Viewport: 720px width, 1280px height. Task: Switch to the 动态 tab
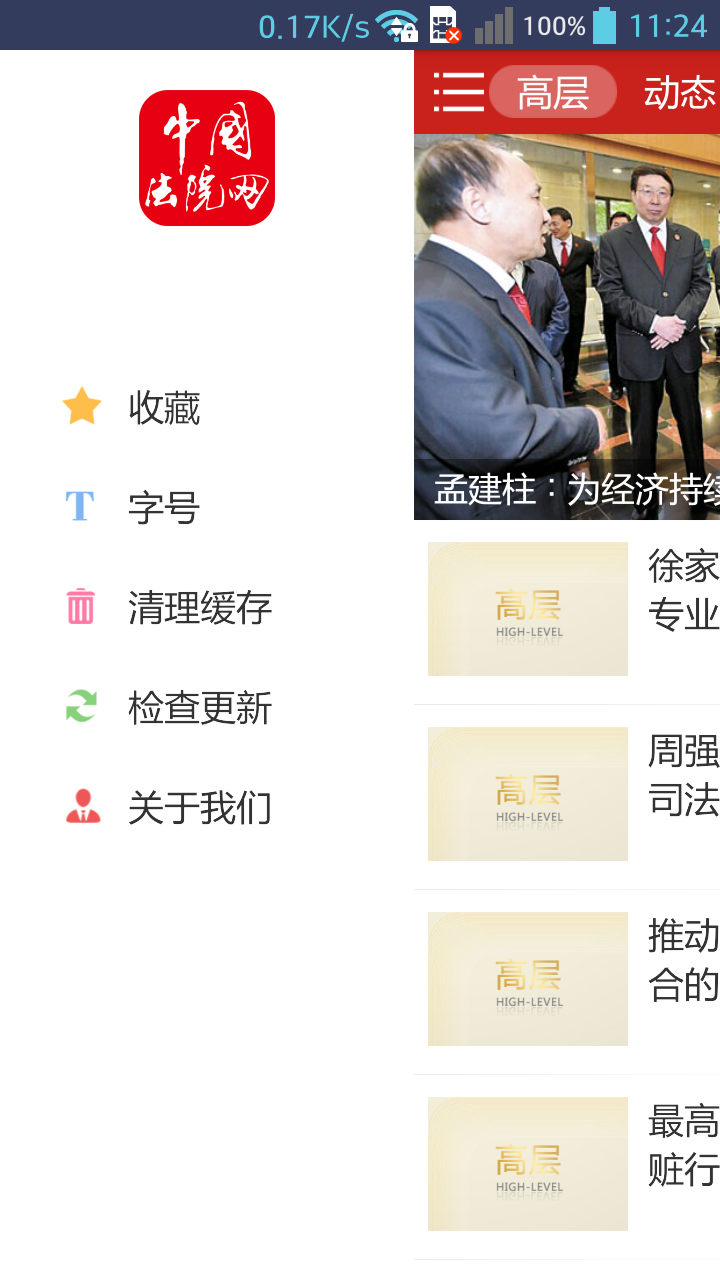[680, 92]
